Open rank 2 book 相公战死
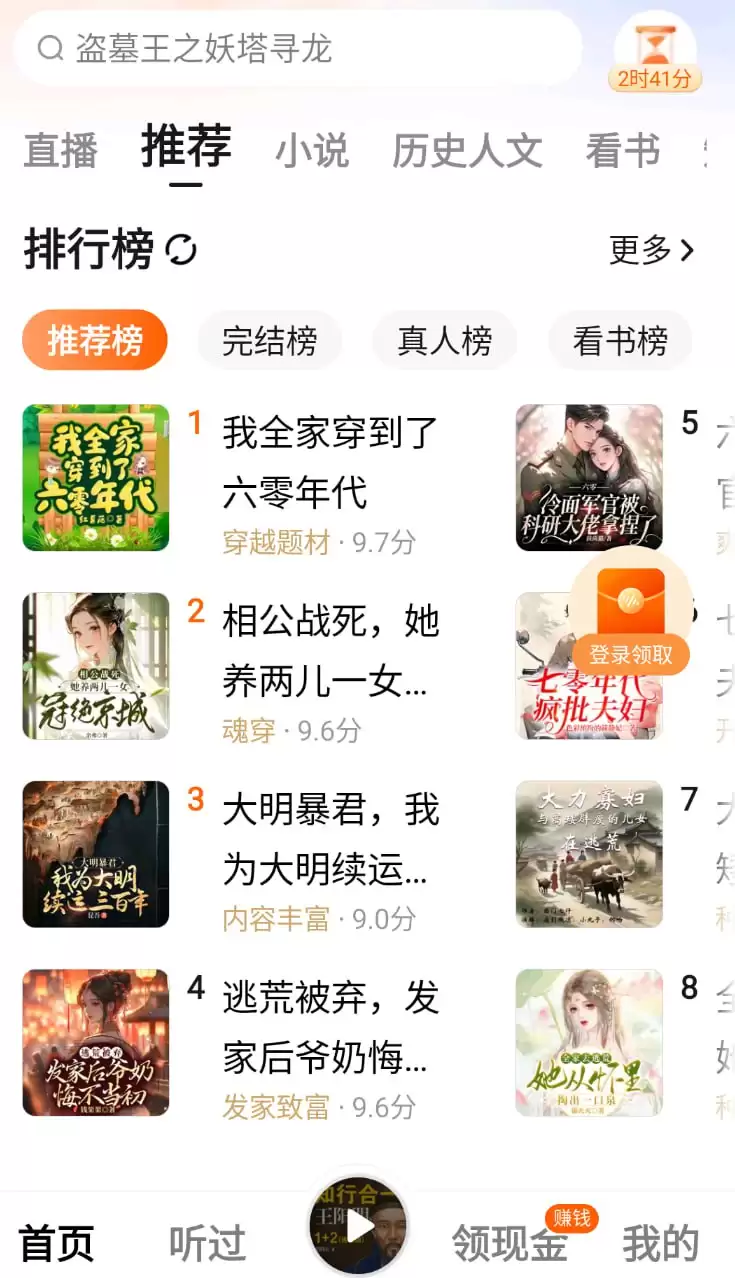This screenshot has width=735, height=1278. coord(330,651)
